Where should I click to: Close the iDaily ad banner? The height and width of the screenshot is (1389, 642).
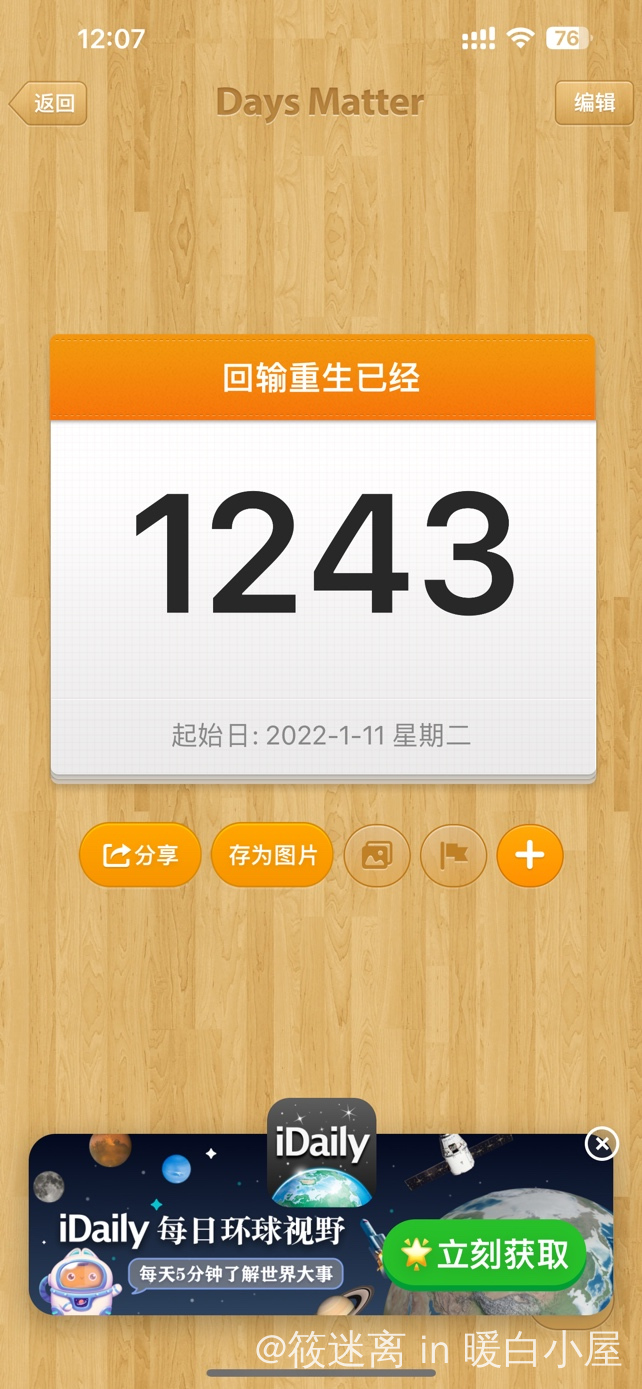point(601,1143)
